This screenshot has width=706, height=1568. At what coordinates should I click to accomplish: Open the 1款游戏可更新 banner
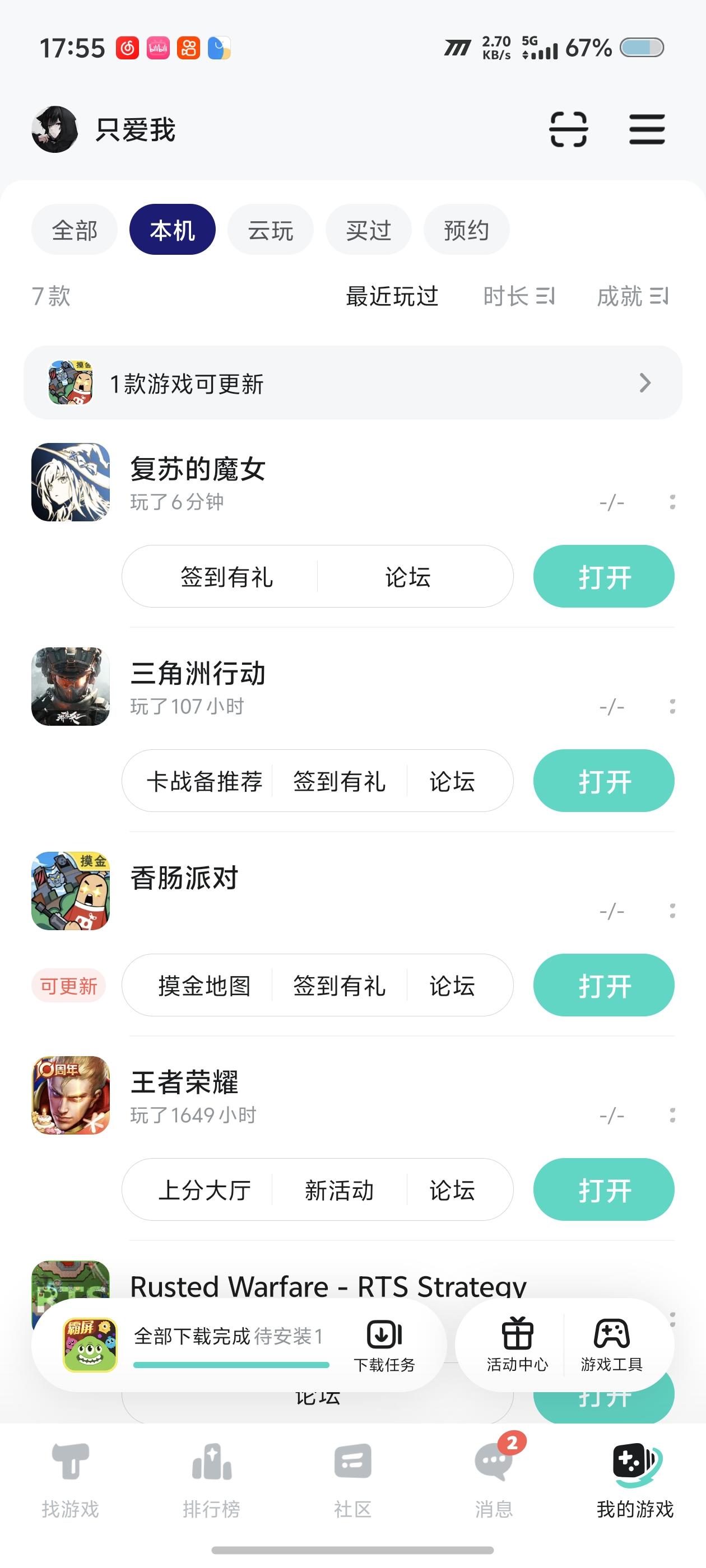pyautogui.click(x=352, y=383)
